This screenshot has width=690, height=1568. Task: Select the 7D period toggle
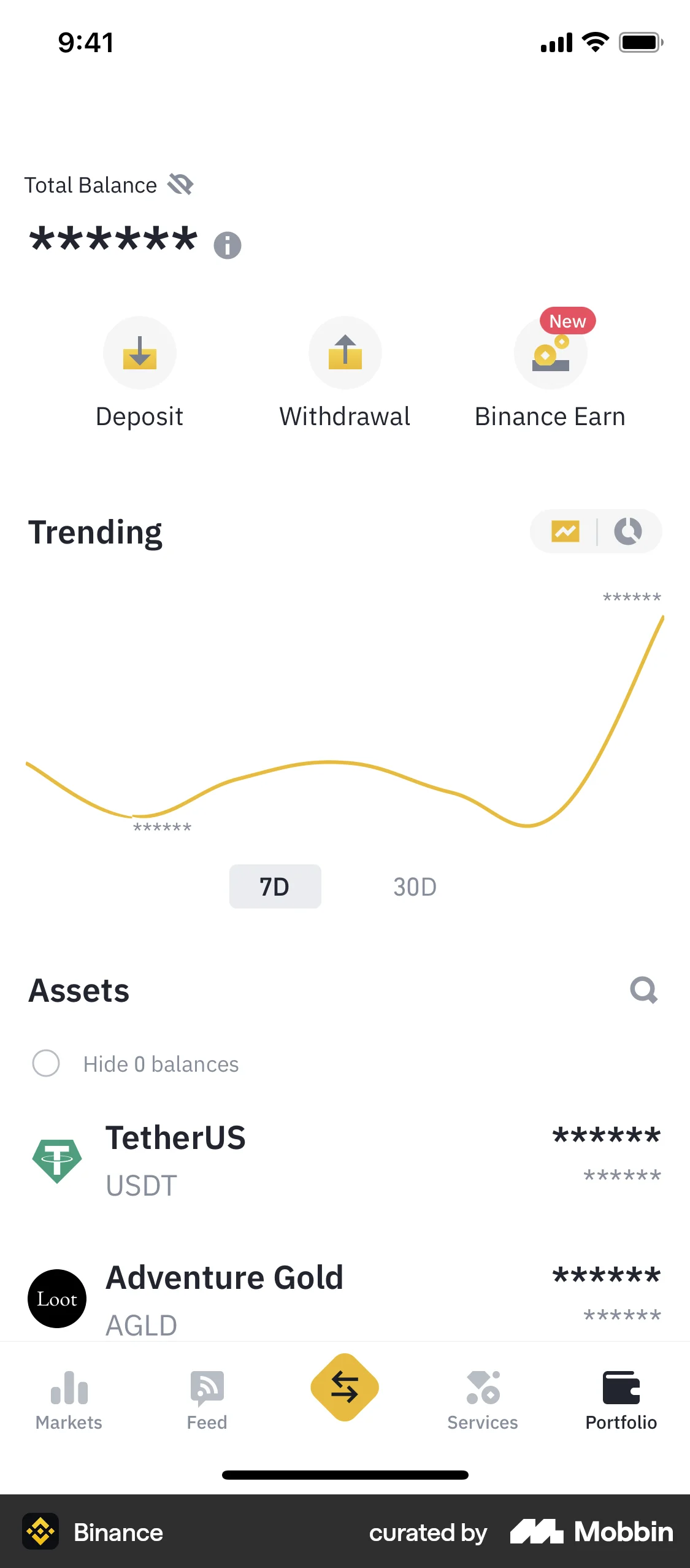click(x=275, y=886)
